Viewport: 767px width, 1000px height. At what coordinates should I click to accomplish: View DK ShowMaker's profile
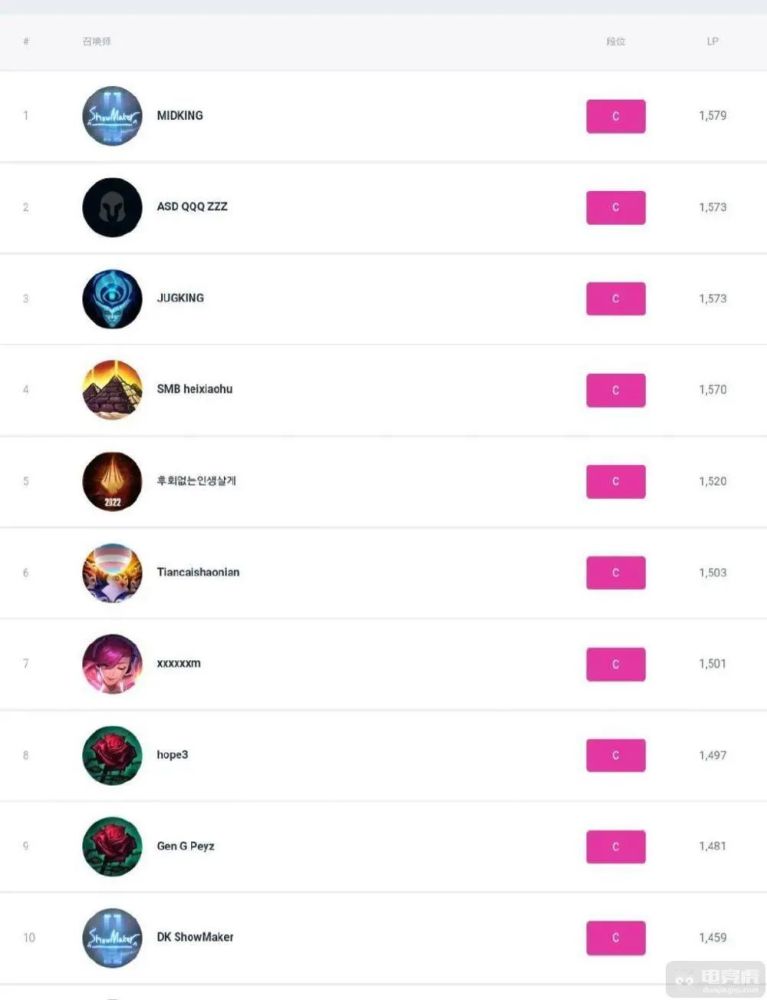[195, 937]
